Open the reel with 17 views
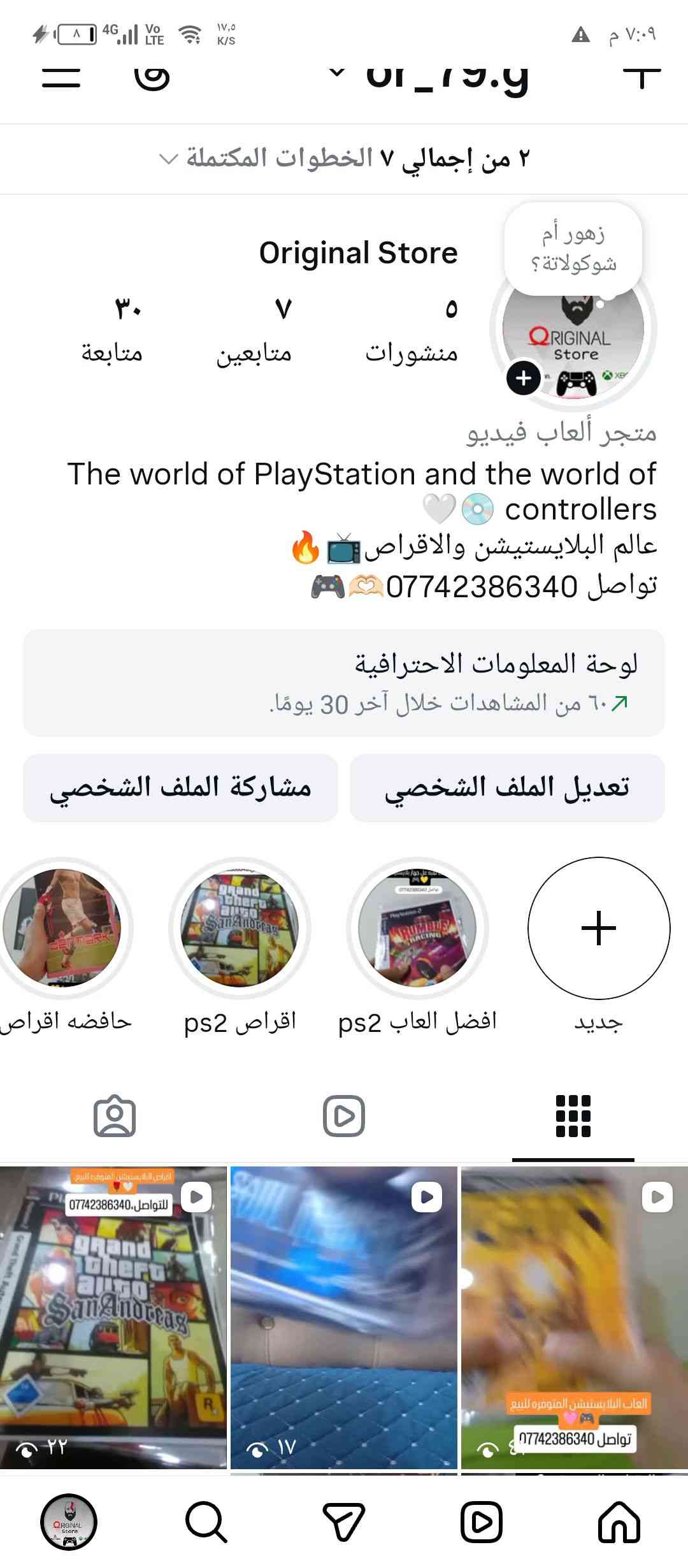The image size is (688, 1568). point(344,1318)
